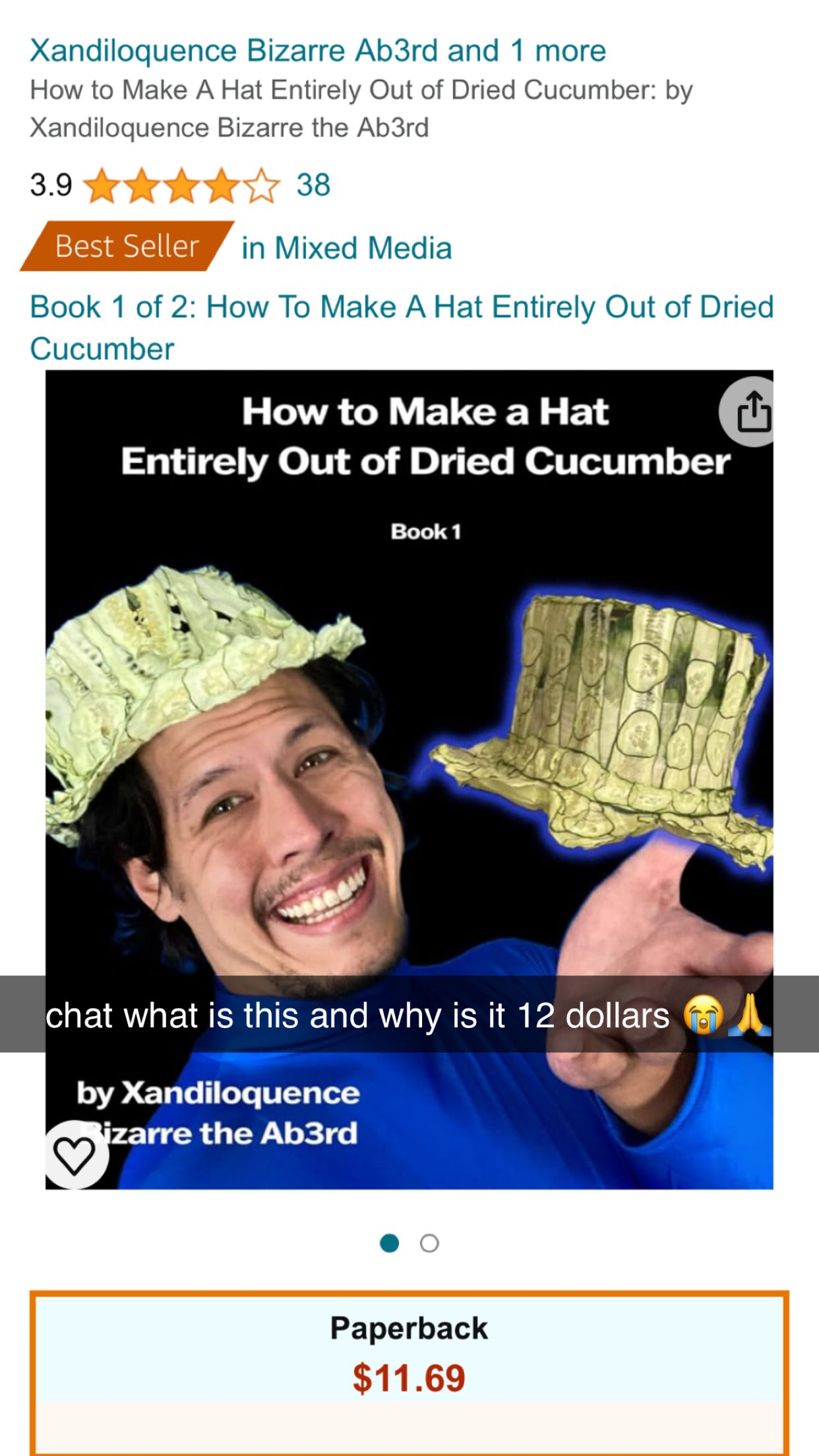Share this book listing
The width and height of the screenshot is (819, 1456).
click(751, 412)
